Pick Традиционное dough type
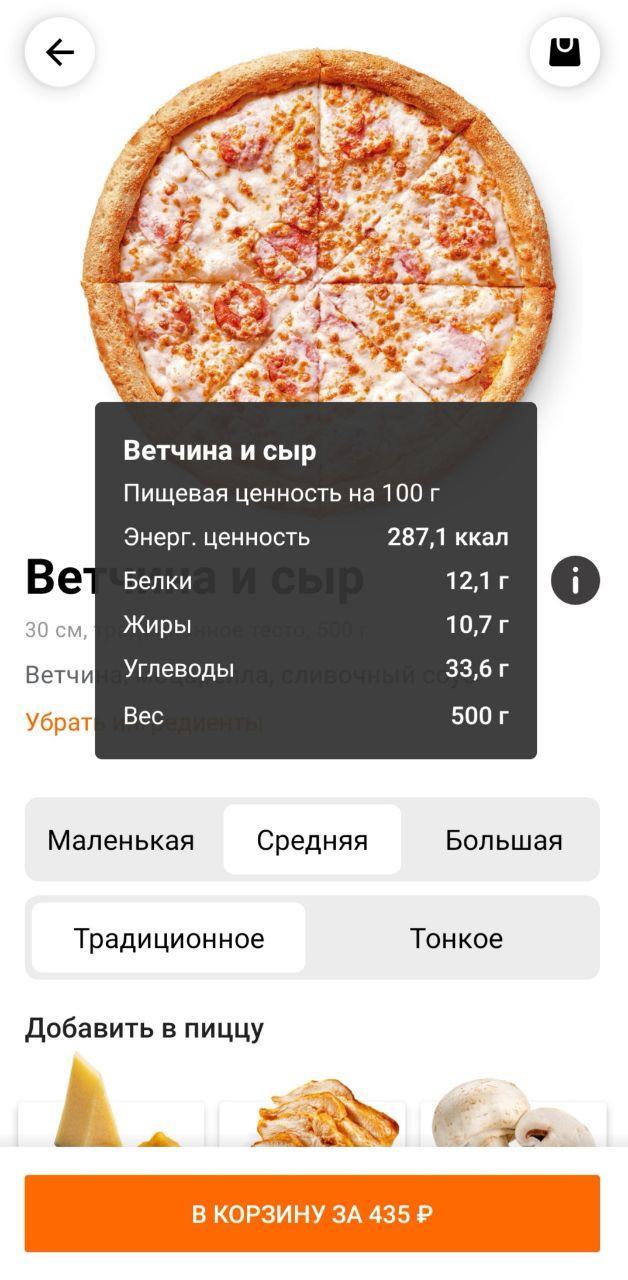This screenshot has width=628, height=1280. tap(169, 938)
